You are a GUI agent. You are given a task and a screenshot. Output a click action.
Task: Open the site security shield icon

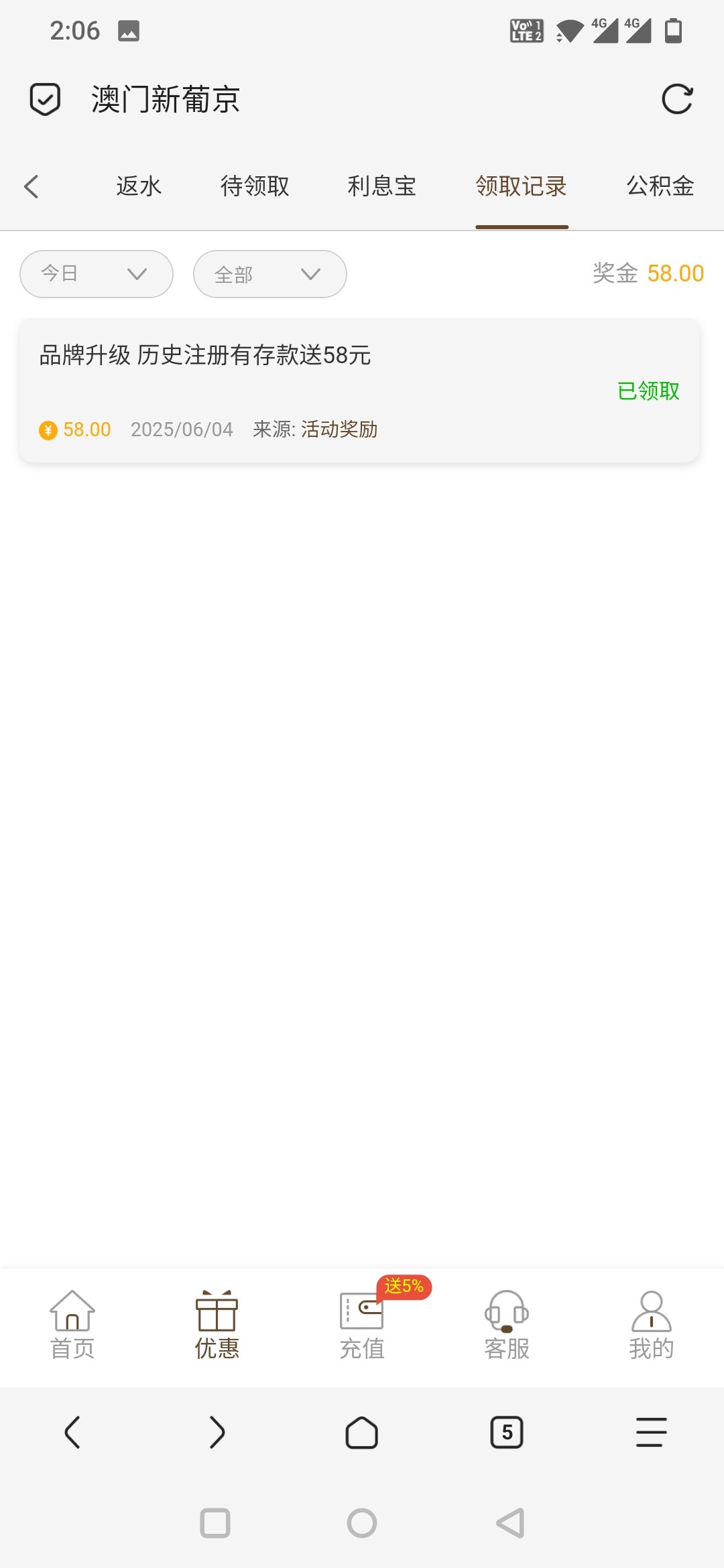click(x=46, y=100)
